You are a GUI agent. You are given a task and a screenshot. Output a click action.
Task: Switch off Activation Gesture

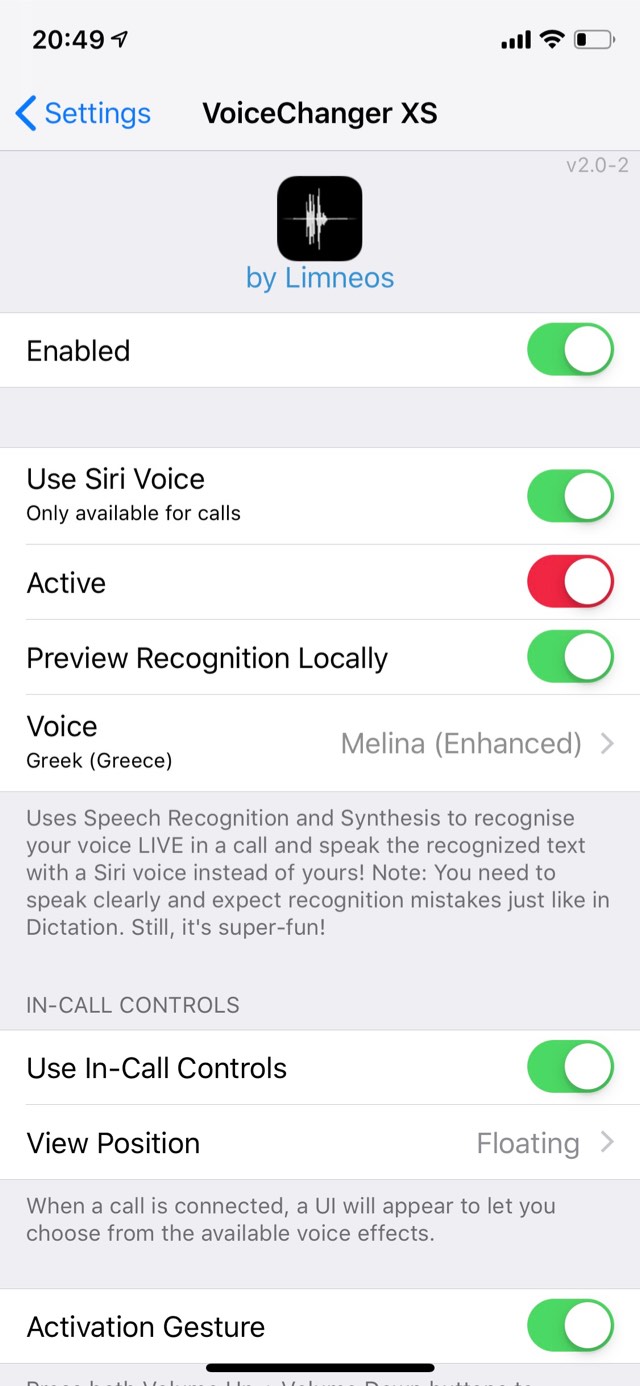click(x=569, y=1326)
